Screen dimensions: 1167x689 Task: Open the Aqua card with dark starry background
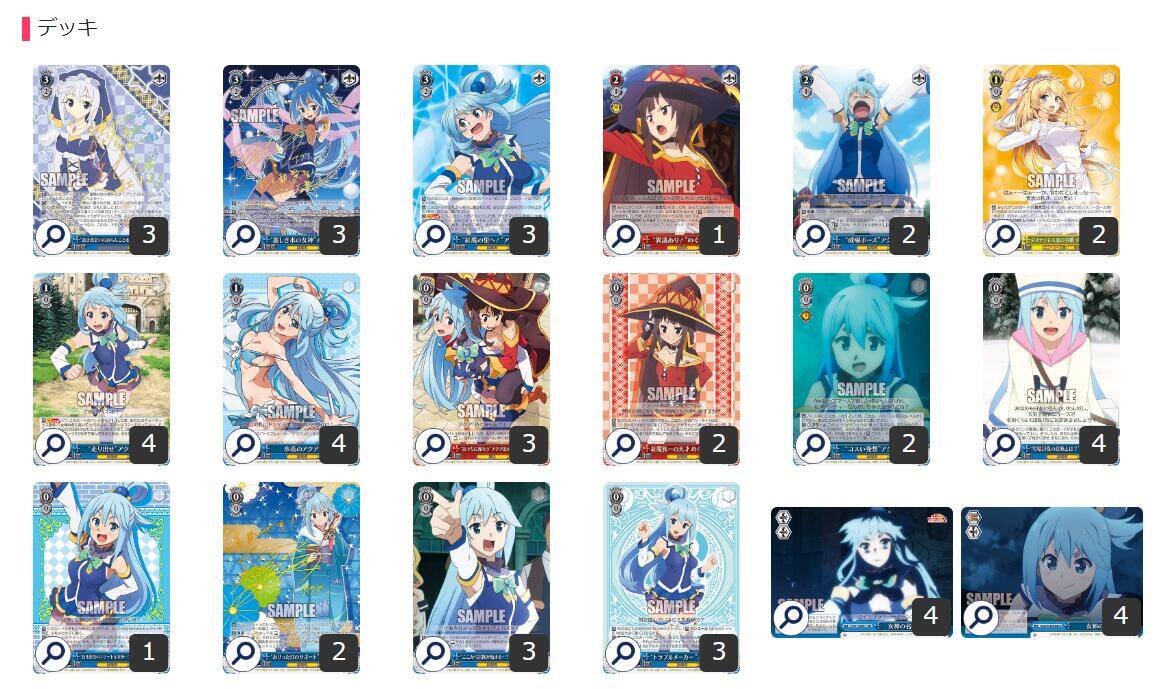pos(243,237)
